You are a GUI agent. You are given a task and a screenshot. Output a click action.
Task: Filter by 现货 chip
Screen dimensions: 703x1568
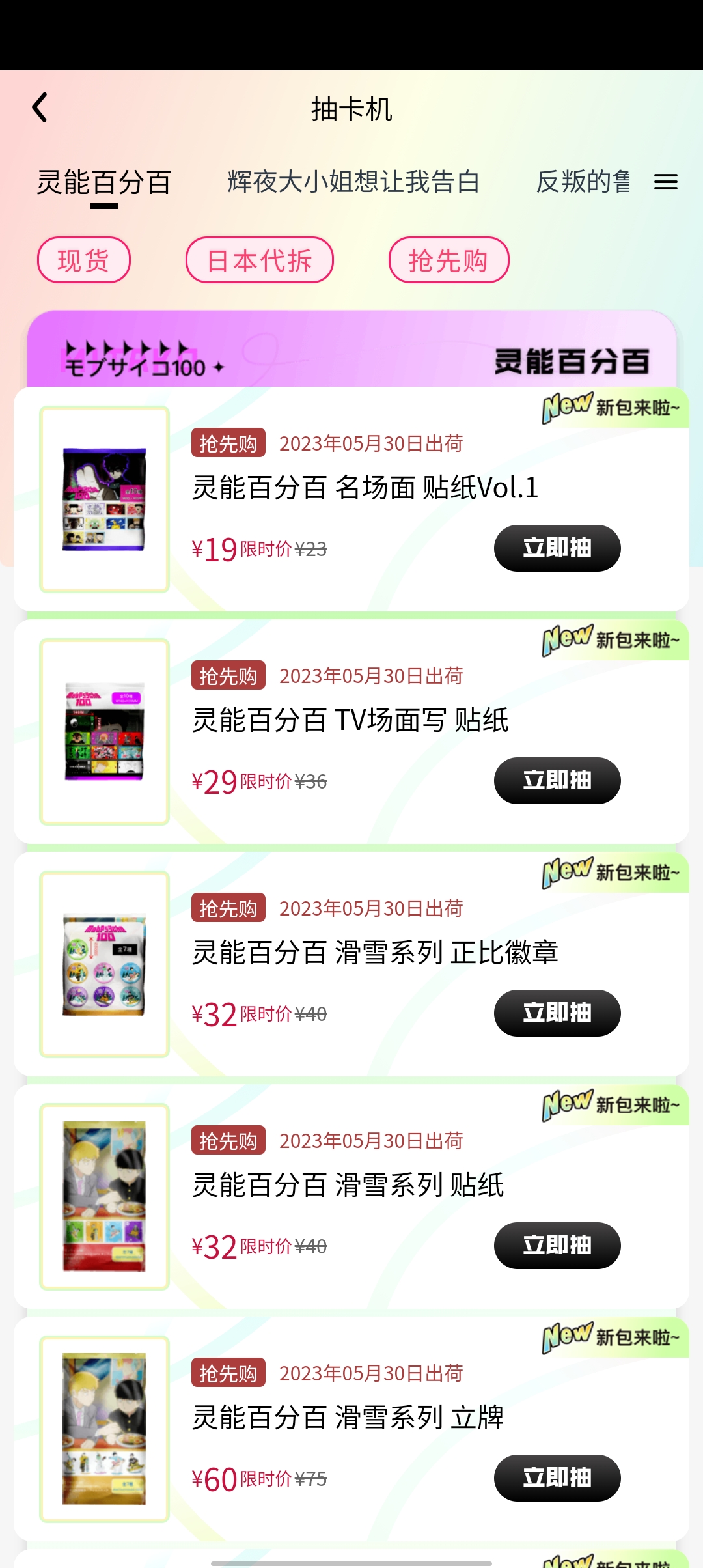pos(84,260)
